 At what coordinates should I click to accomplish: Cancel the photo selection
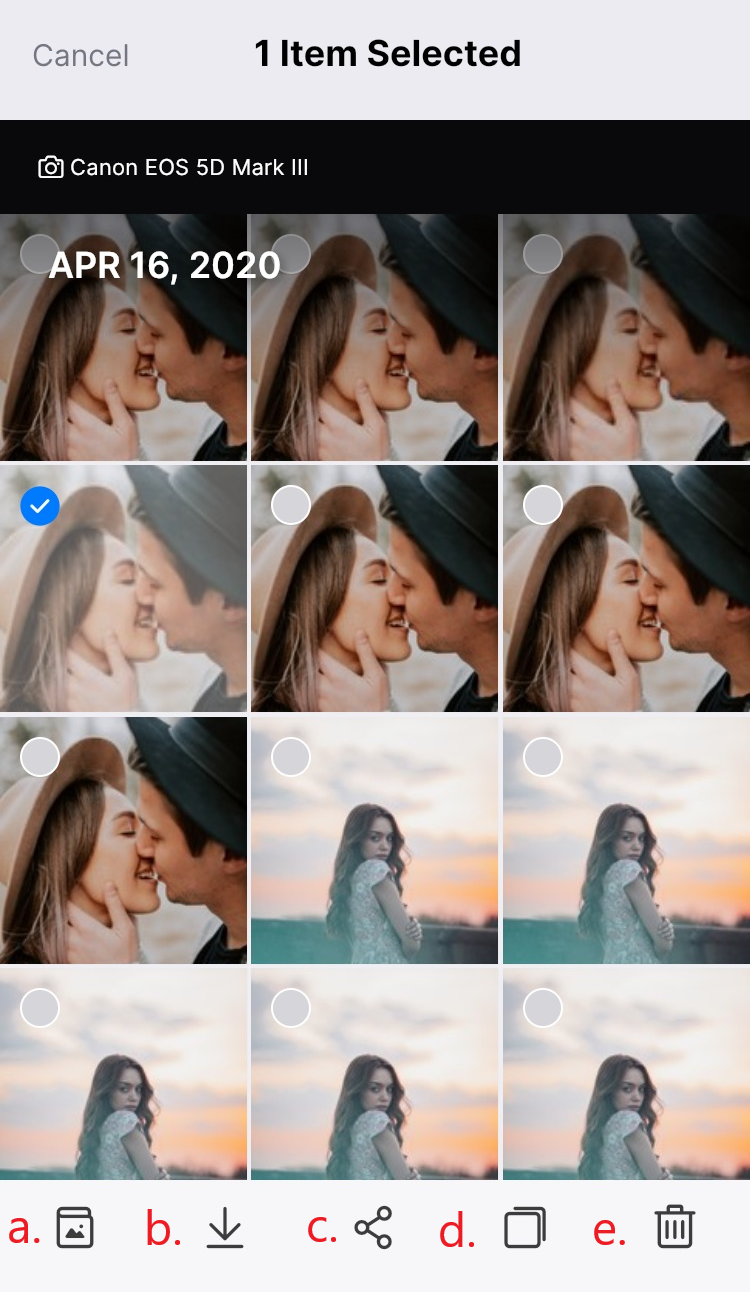[x=81, y=55]
